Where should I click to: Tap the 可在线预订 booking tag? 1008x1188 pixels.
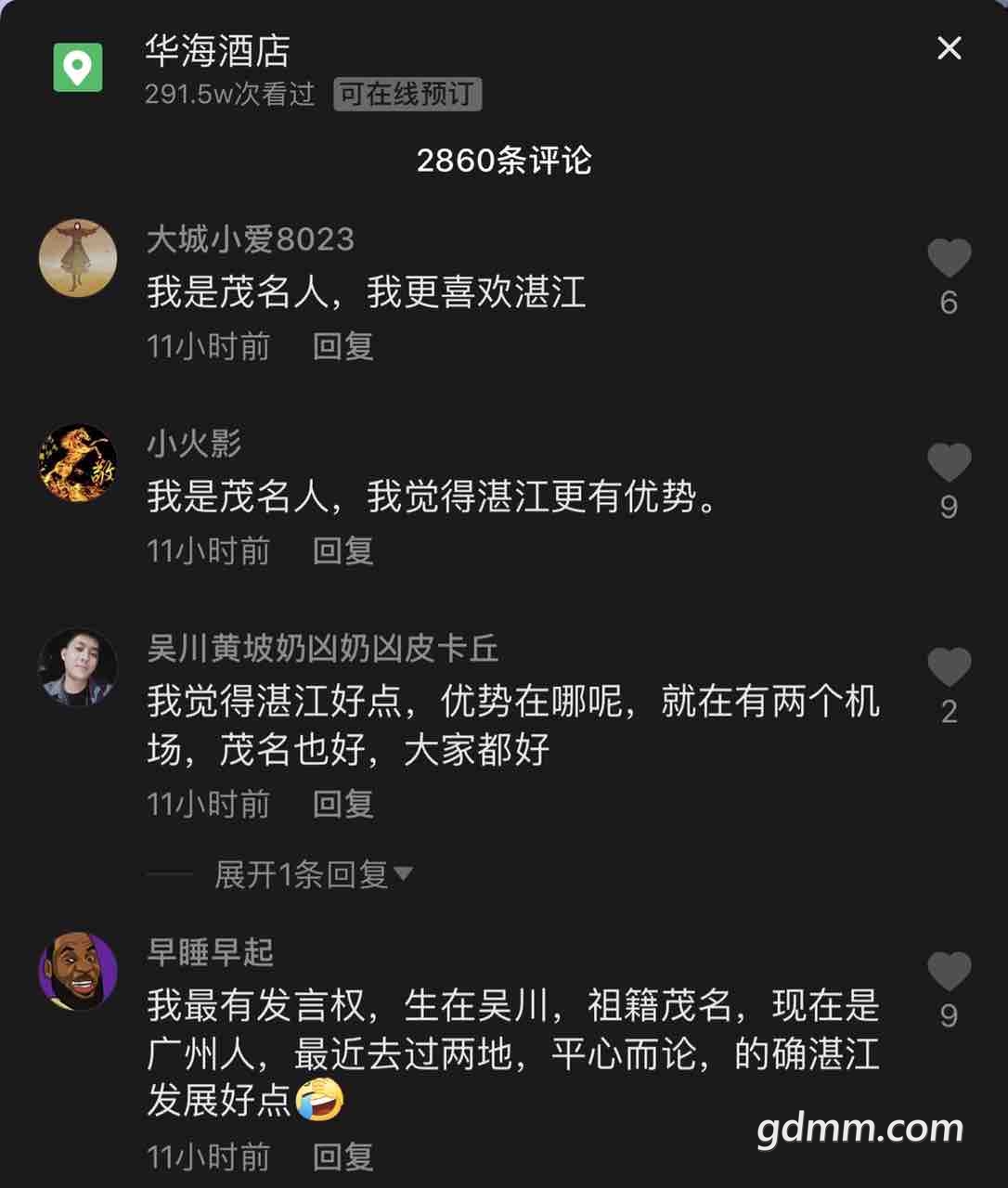407,94
